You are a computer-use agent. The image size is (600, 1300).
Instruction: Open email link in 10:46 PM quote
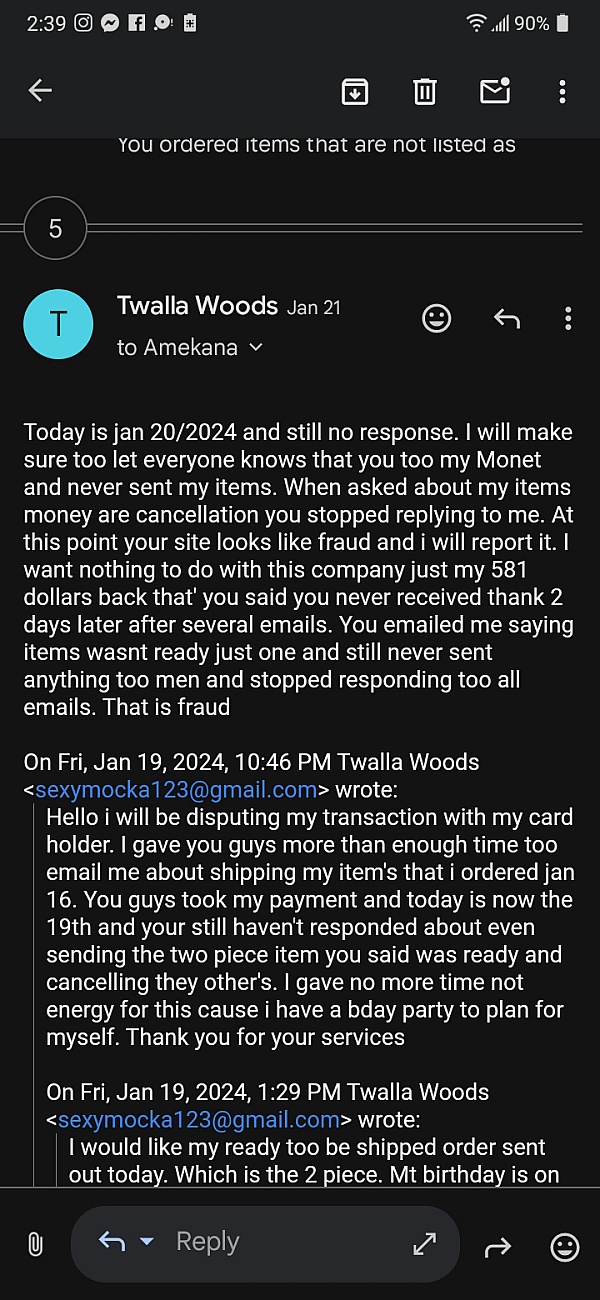tap(176, 789)
